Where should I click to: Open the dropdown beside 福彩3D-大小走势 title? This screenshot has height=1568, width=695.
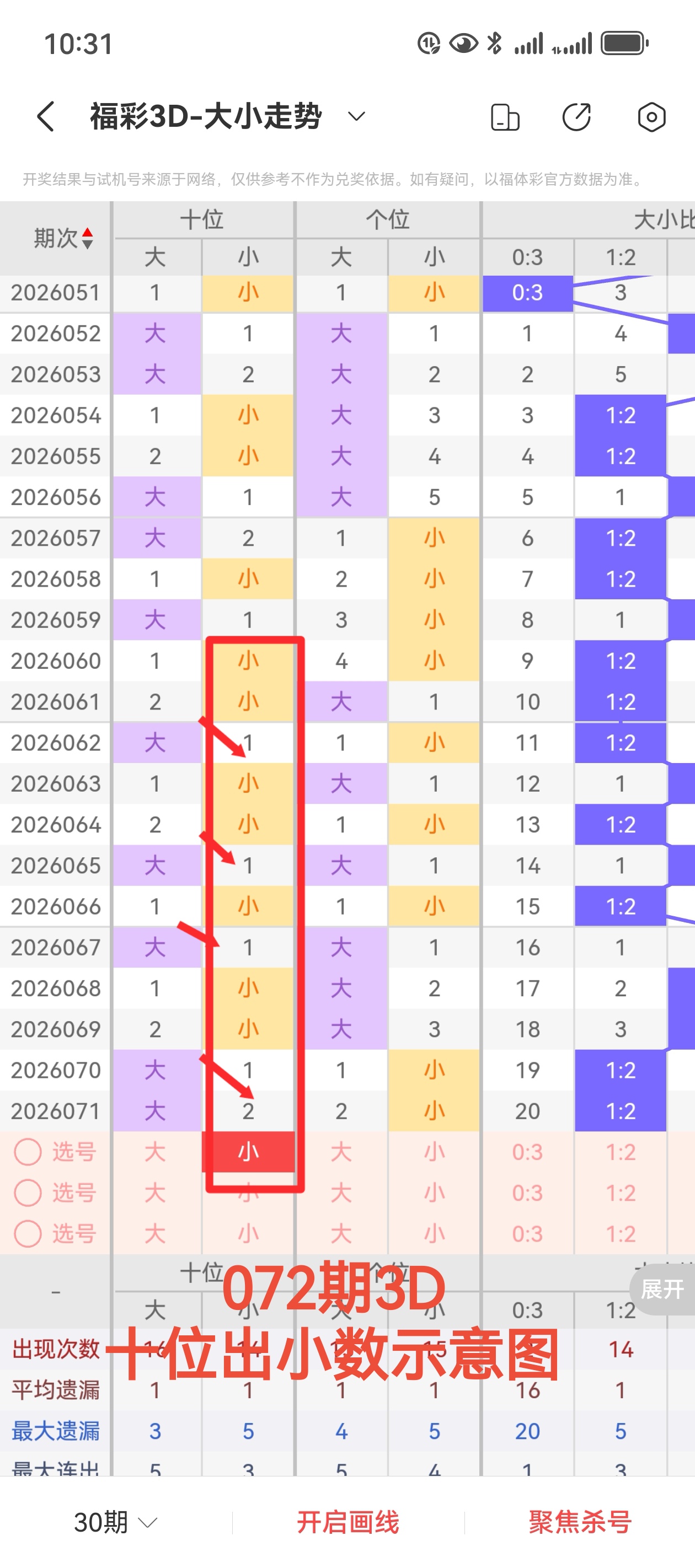pyautogui.click(x=356, y=116)
